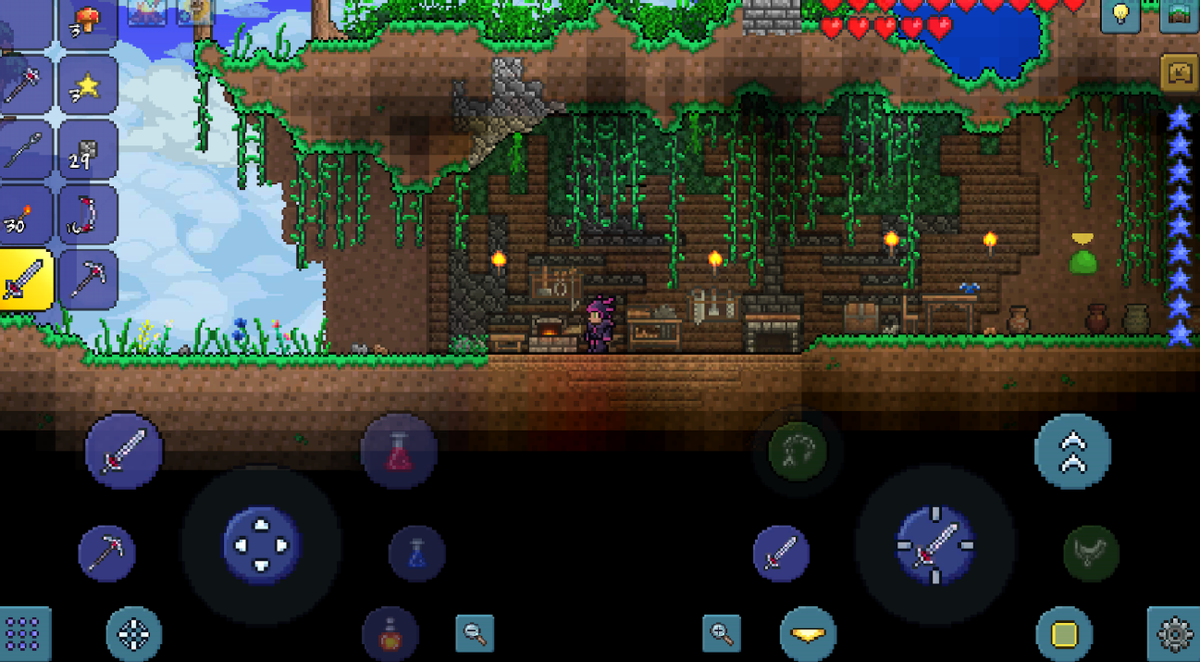Viewport: 1200px width, 662px height.
Task: Tap the lightbulb icon
Action: pos(1121,15)
